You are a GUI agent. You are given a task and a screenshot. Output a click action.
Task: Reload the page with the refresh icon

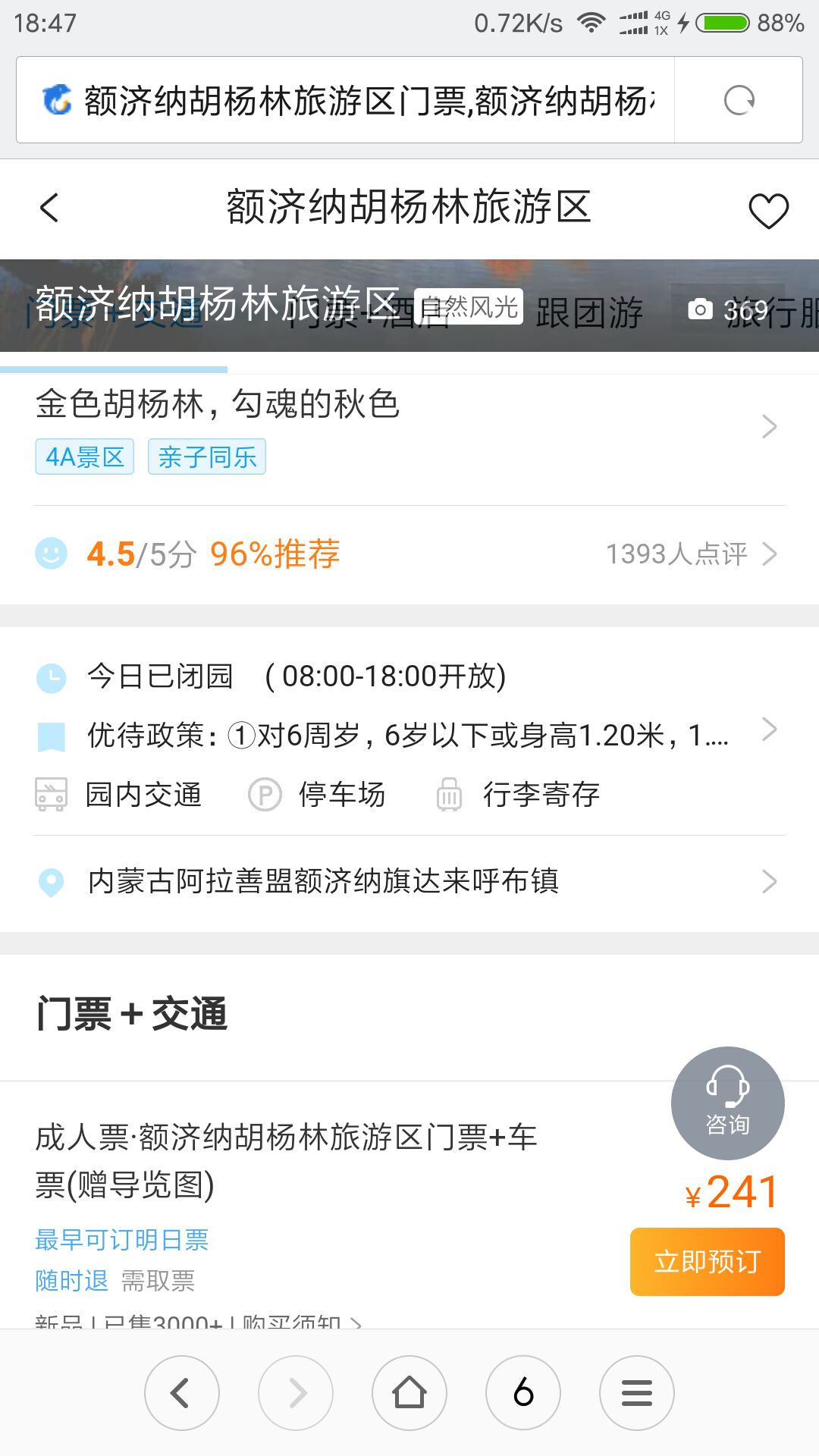pos(739,100)
